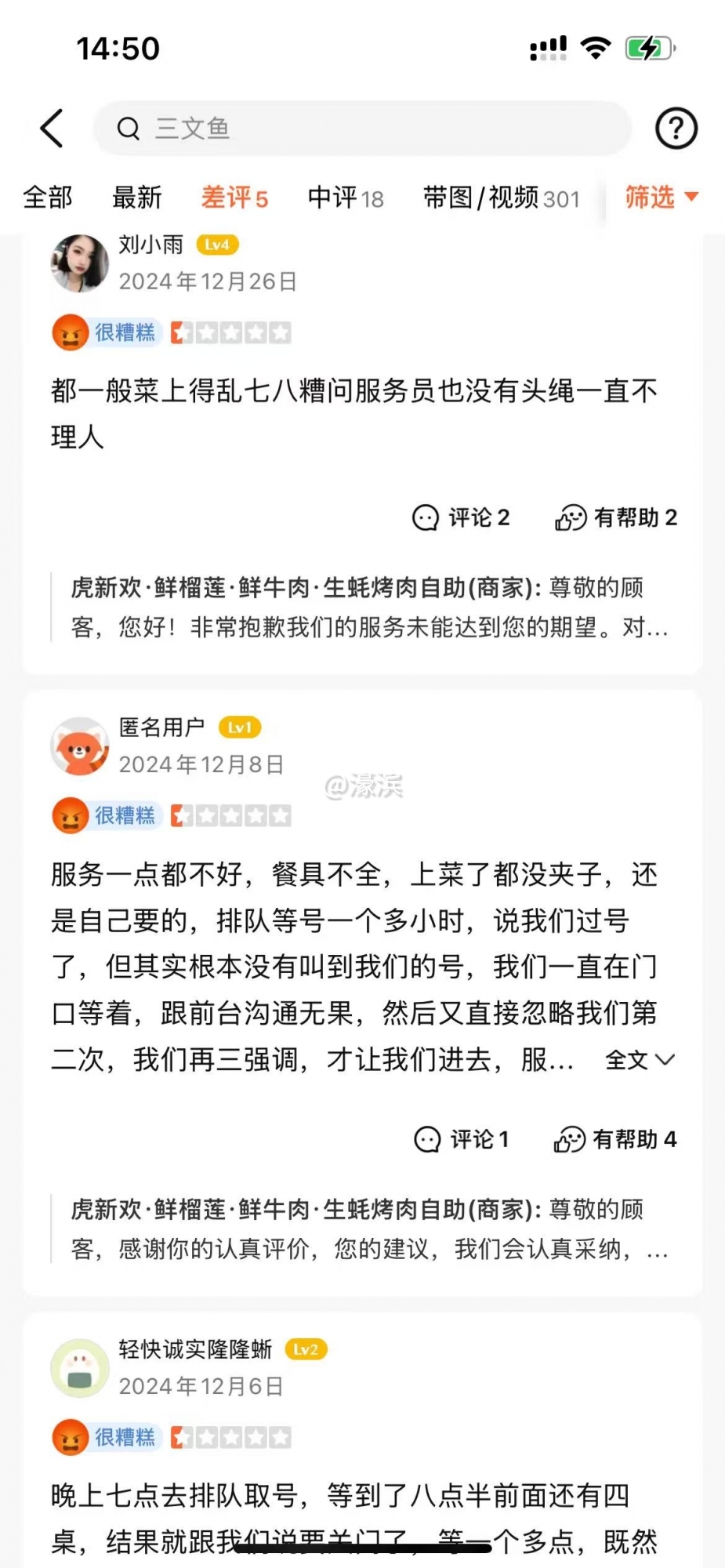Open 刘小雨's profile avatar

tap(80, 263)
